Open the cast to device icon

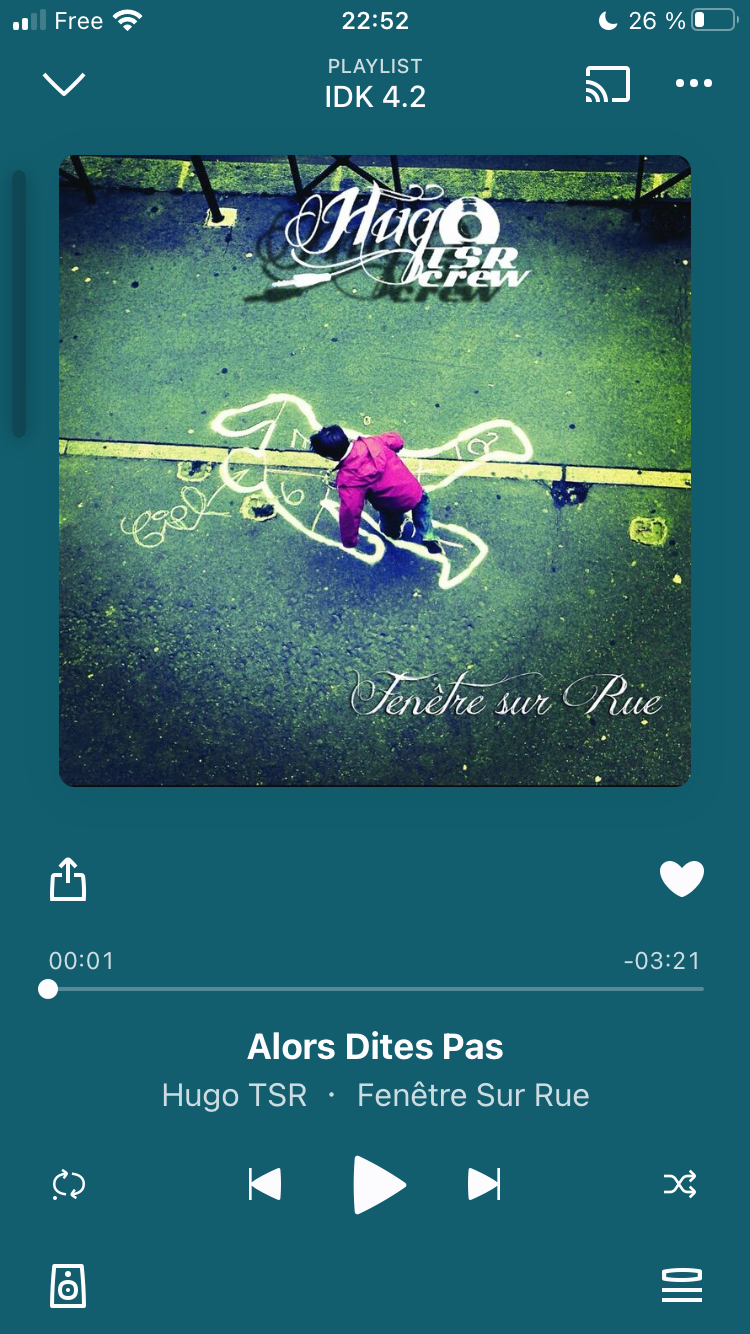click(607, 85)
